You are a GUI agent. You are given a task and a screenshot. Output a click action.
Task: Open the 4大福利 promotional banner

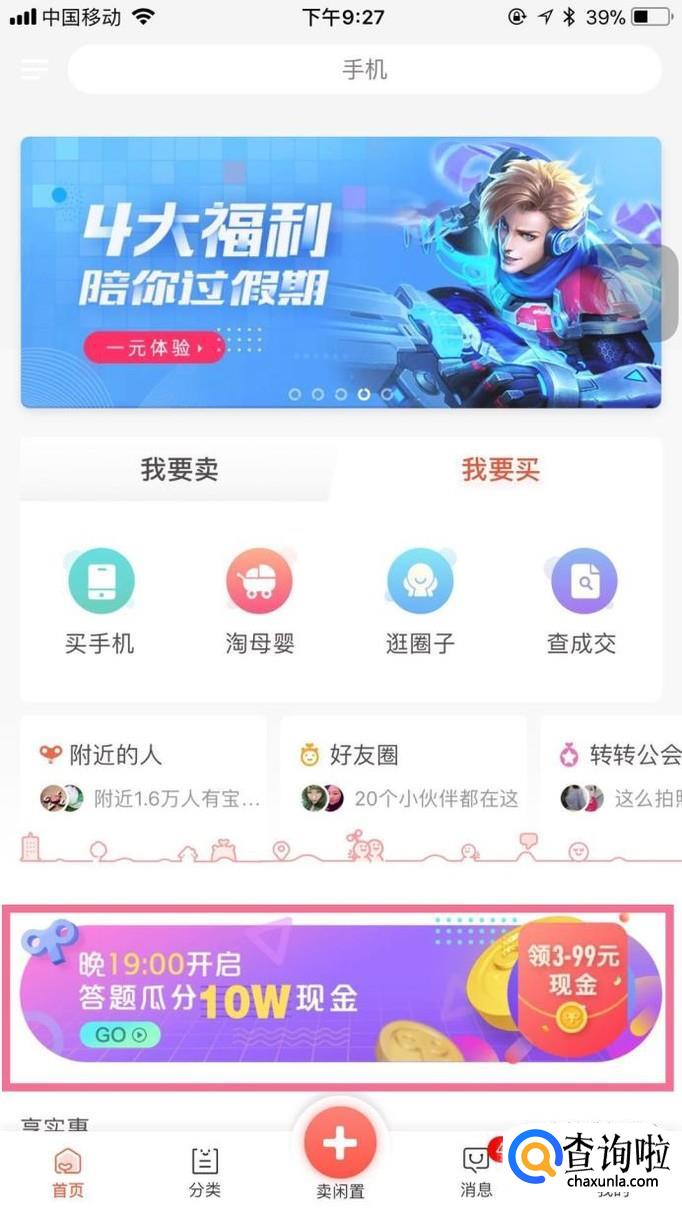(340, 272)
